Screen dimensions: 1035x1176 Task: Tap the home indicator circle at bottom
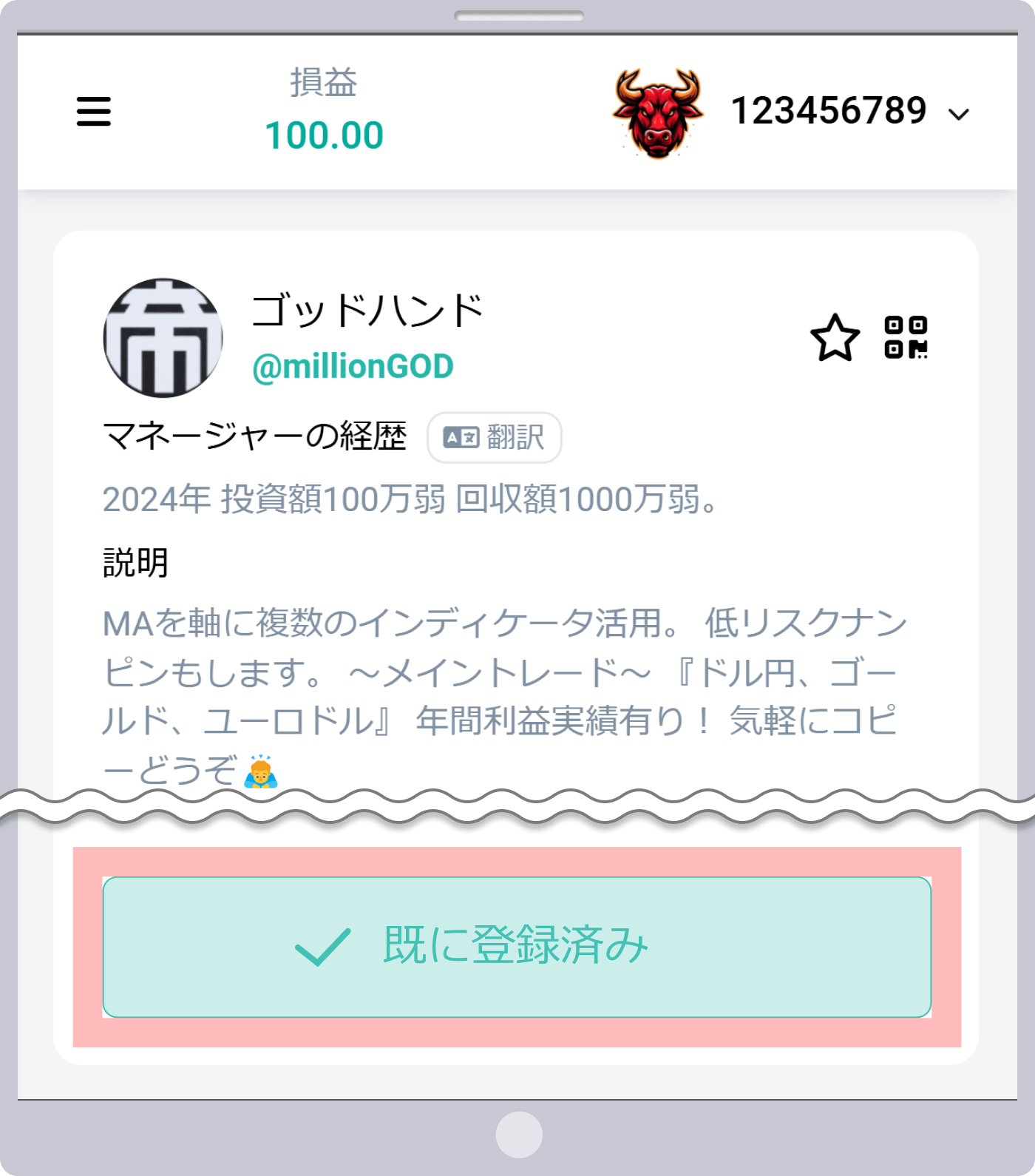point(517,1133)
